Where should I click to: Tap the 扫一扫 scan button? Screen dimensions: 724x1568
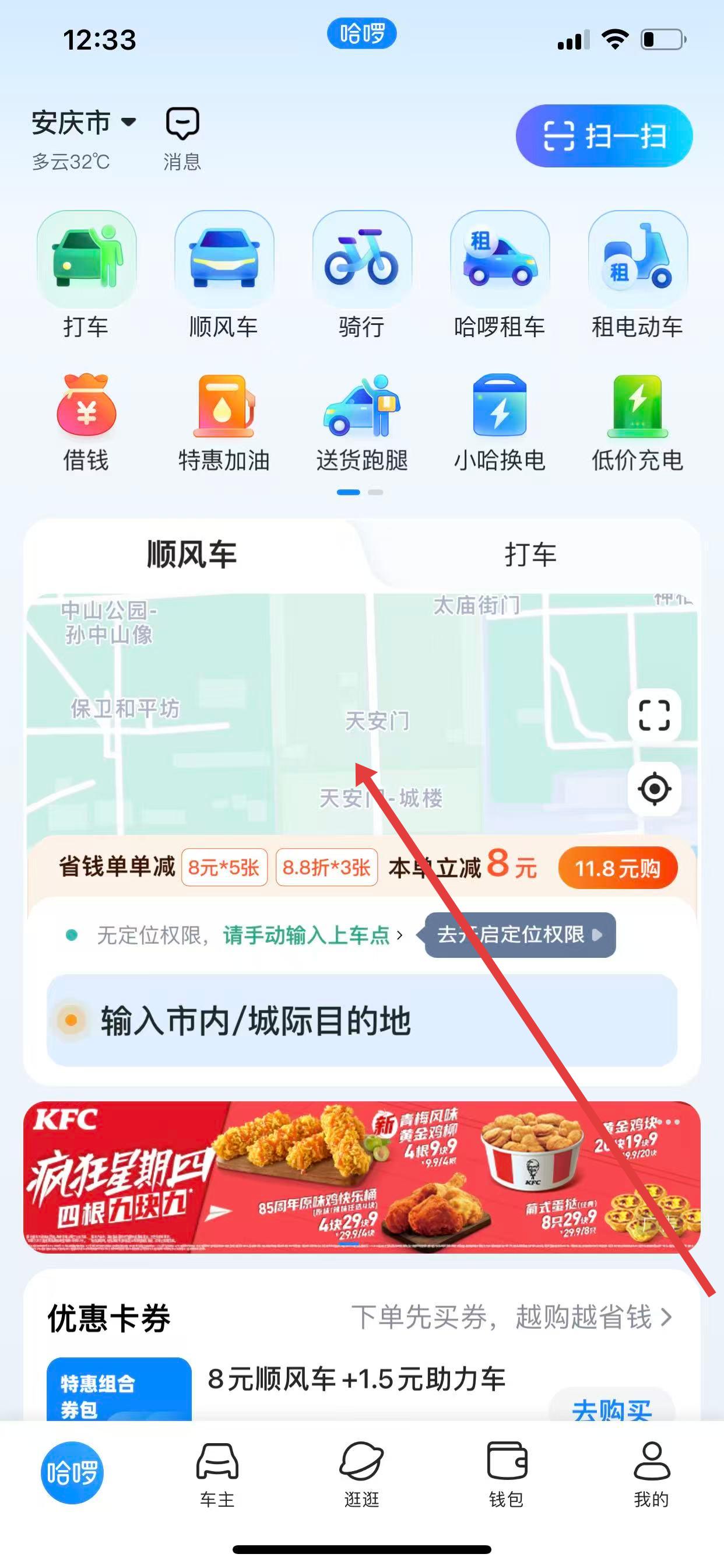click(603, 136)
